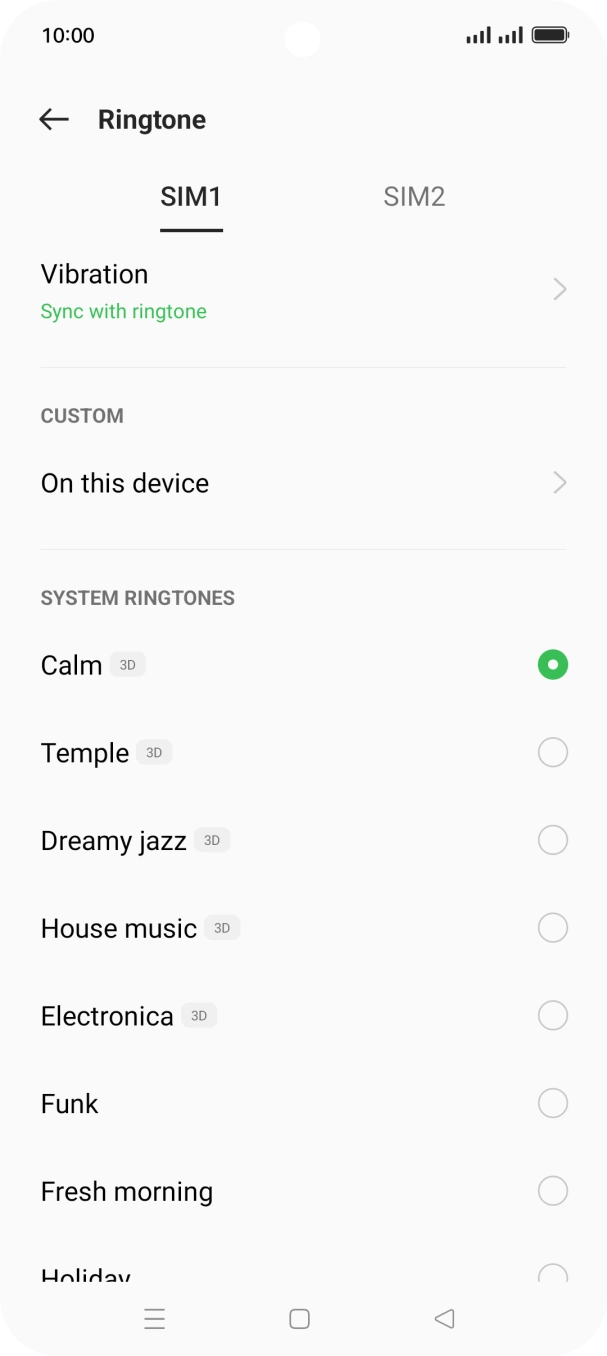This screenshot has width=607, height=1356.
Task: Tap the system home button
Action: pos(299,1319)
